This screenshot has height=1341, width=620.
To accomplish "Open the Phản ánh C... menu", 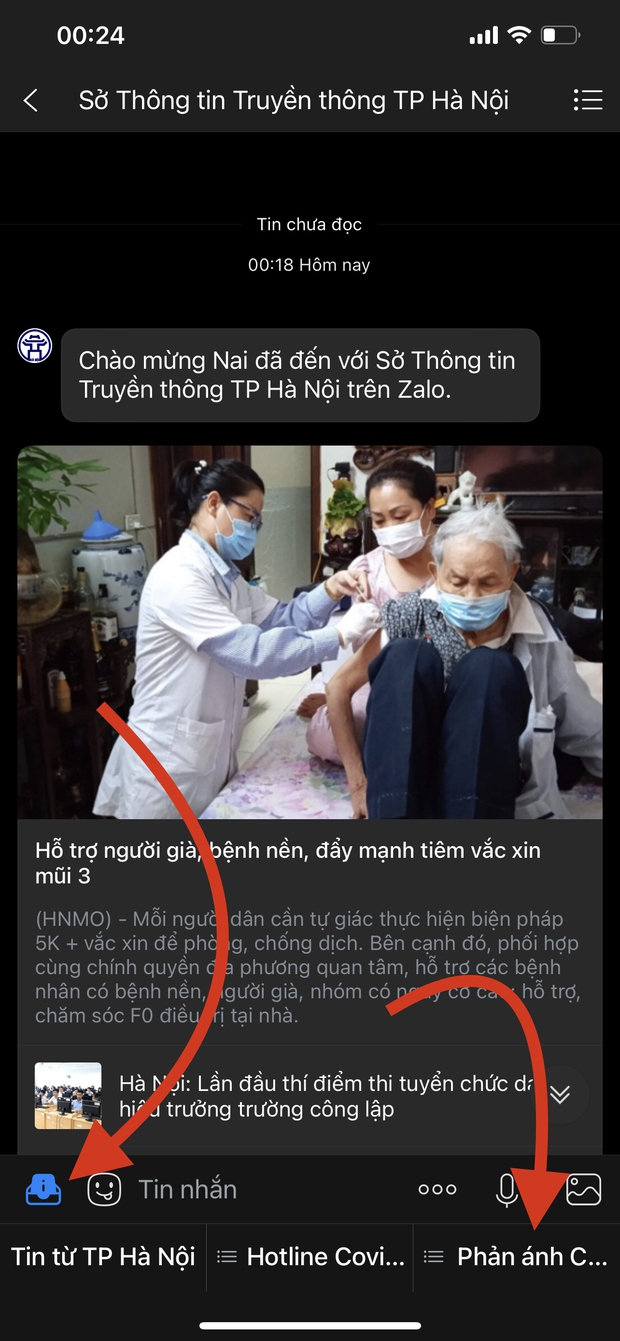I will (x=517, y=1257).
